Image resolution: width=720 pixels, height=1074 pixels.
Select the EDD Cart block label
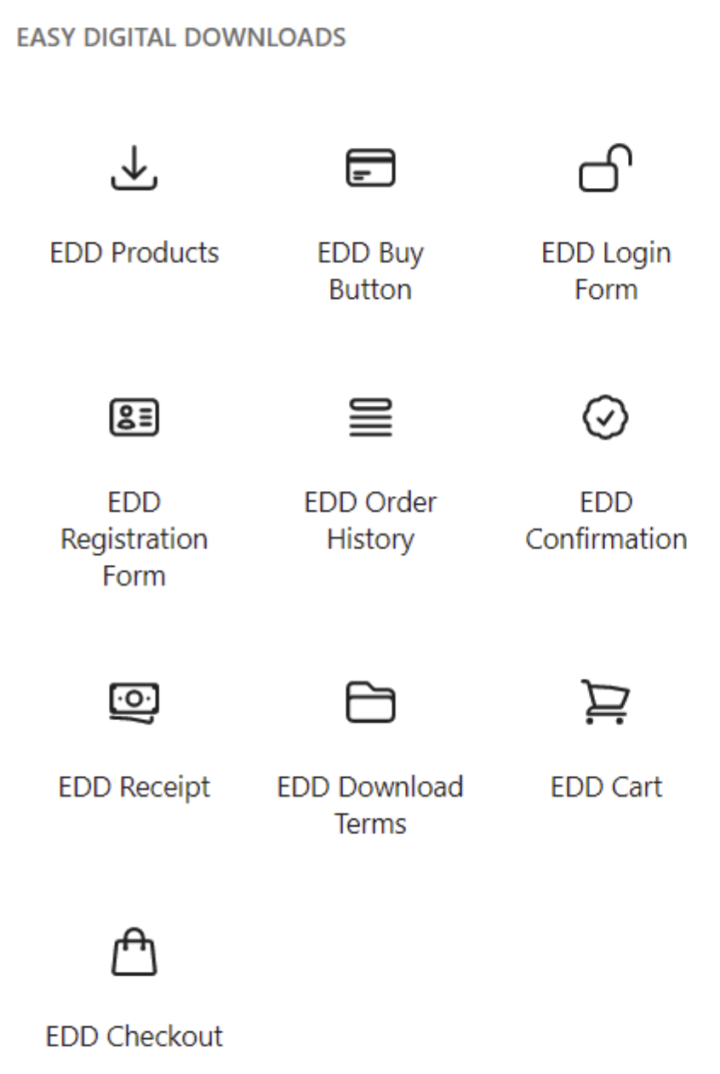(x=606, y=787)
